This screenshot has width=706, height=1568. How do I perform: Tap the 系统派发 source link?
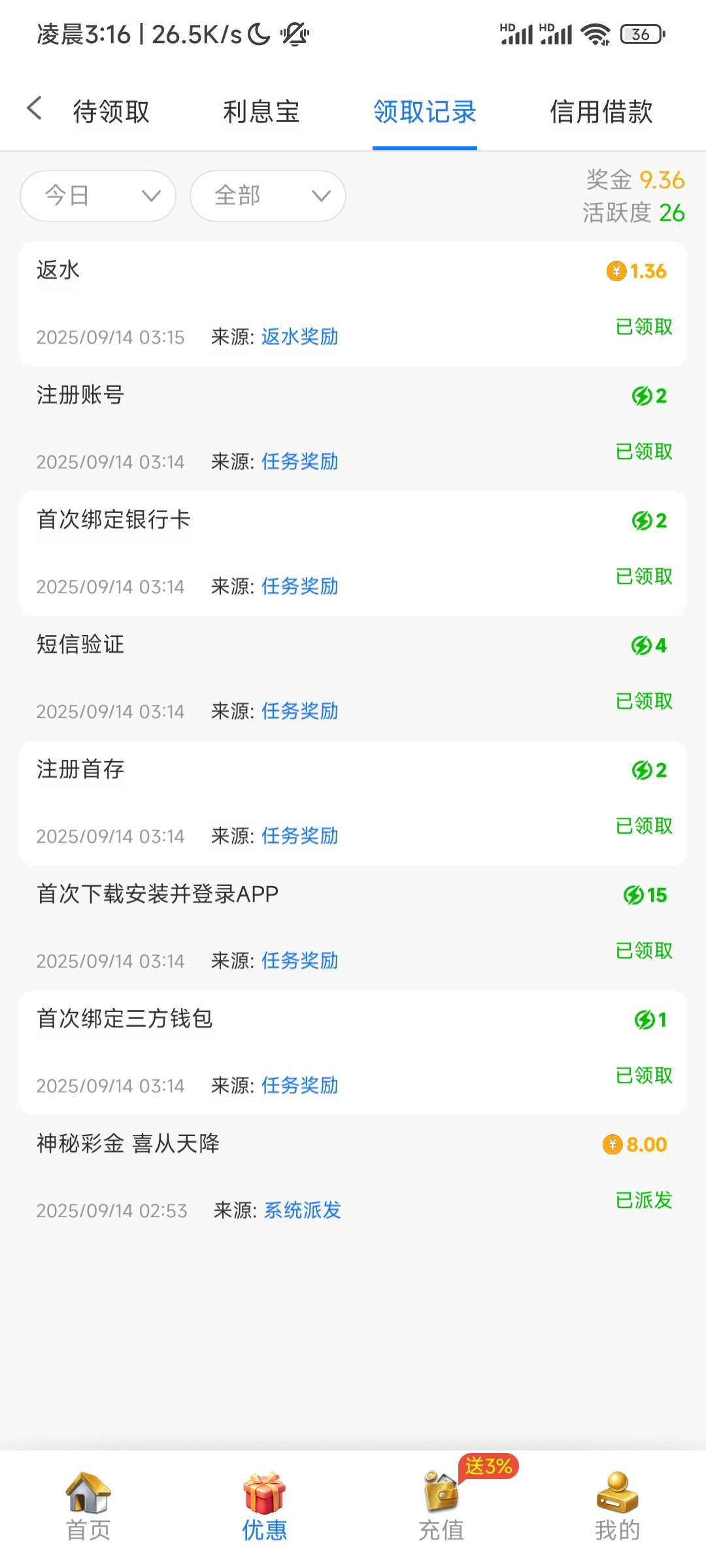pyautogui.click(x=302, y=1210)
